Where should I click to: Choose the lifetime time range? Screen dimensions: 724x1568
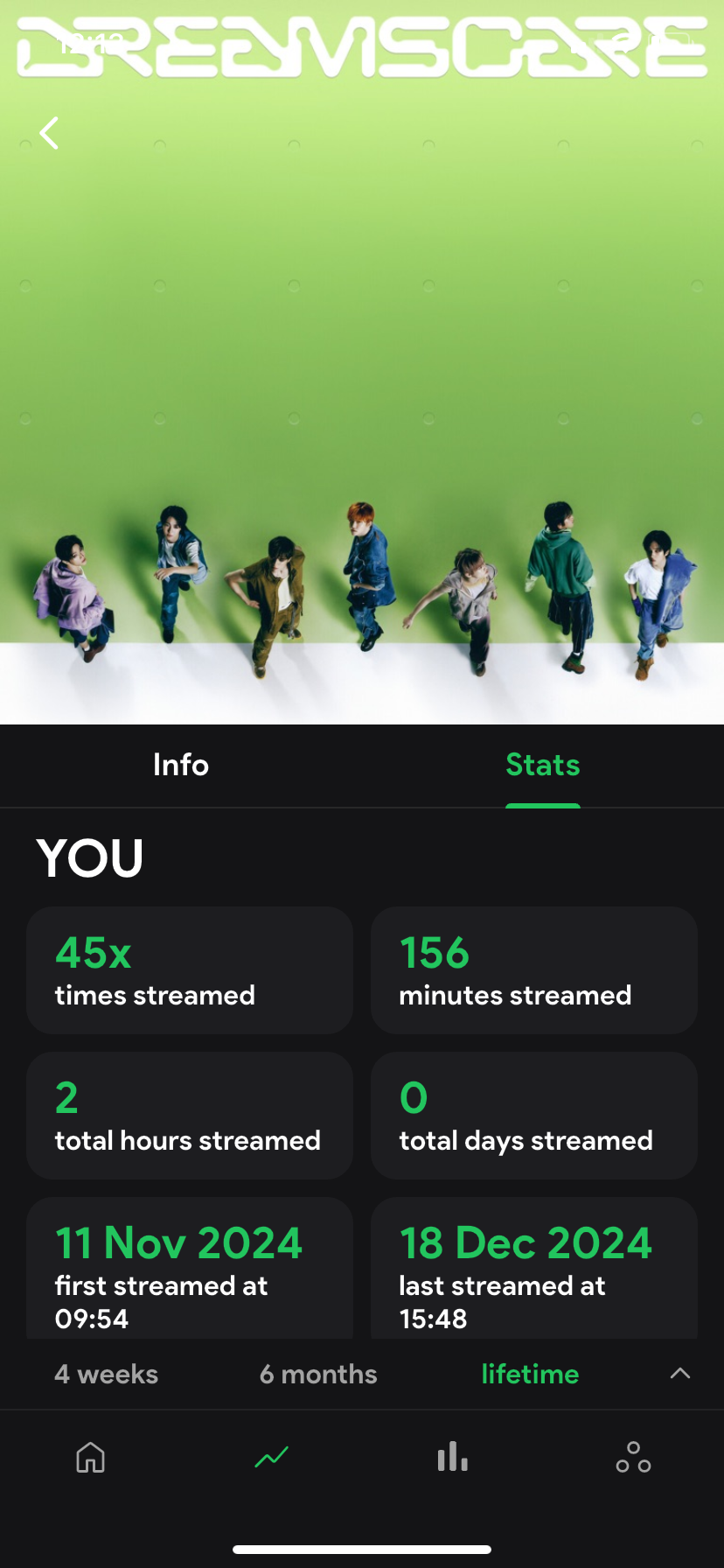pyautogui.click(x=530, y=1374)
